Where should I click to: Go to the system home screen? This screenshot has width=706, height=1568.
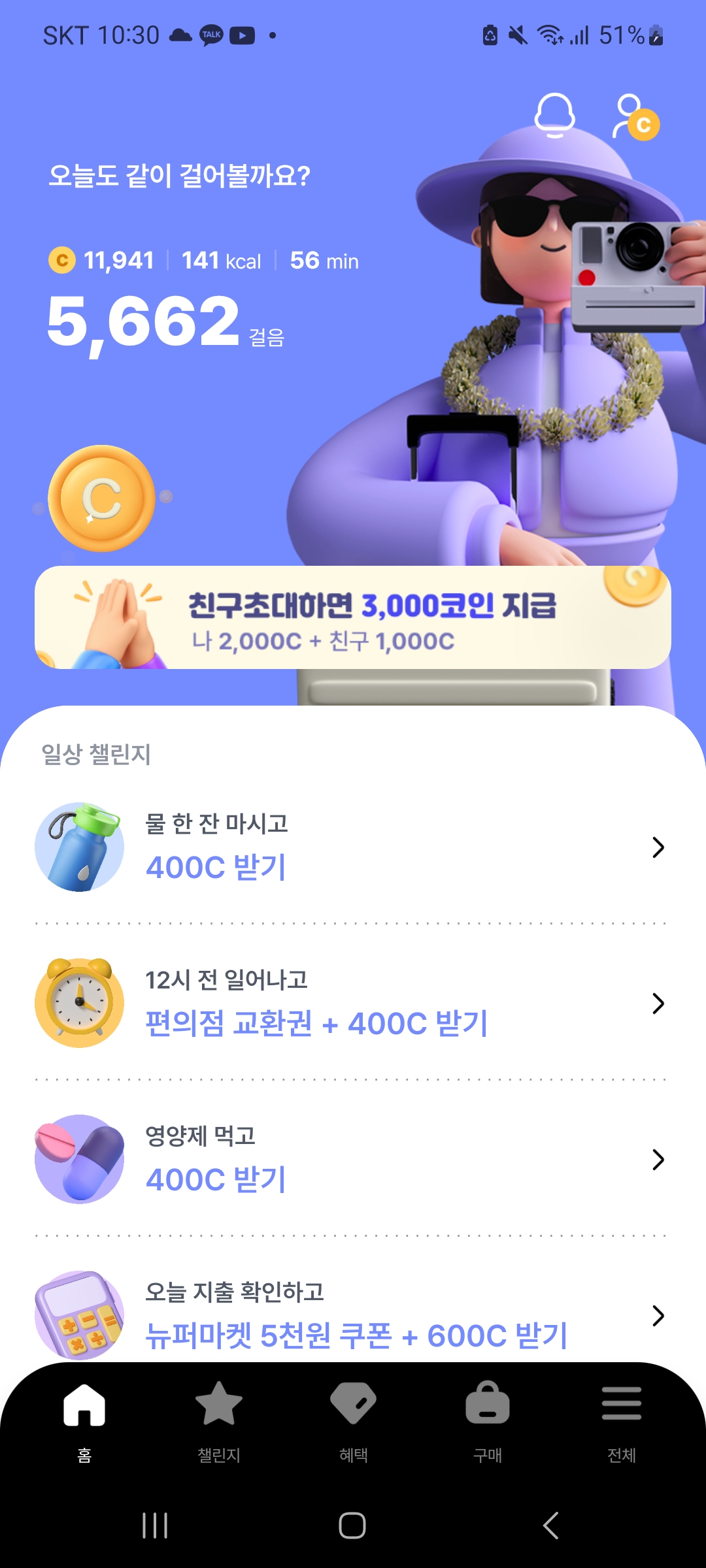click(x=352, y=1526)
